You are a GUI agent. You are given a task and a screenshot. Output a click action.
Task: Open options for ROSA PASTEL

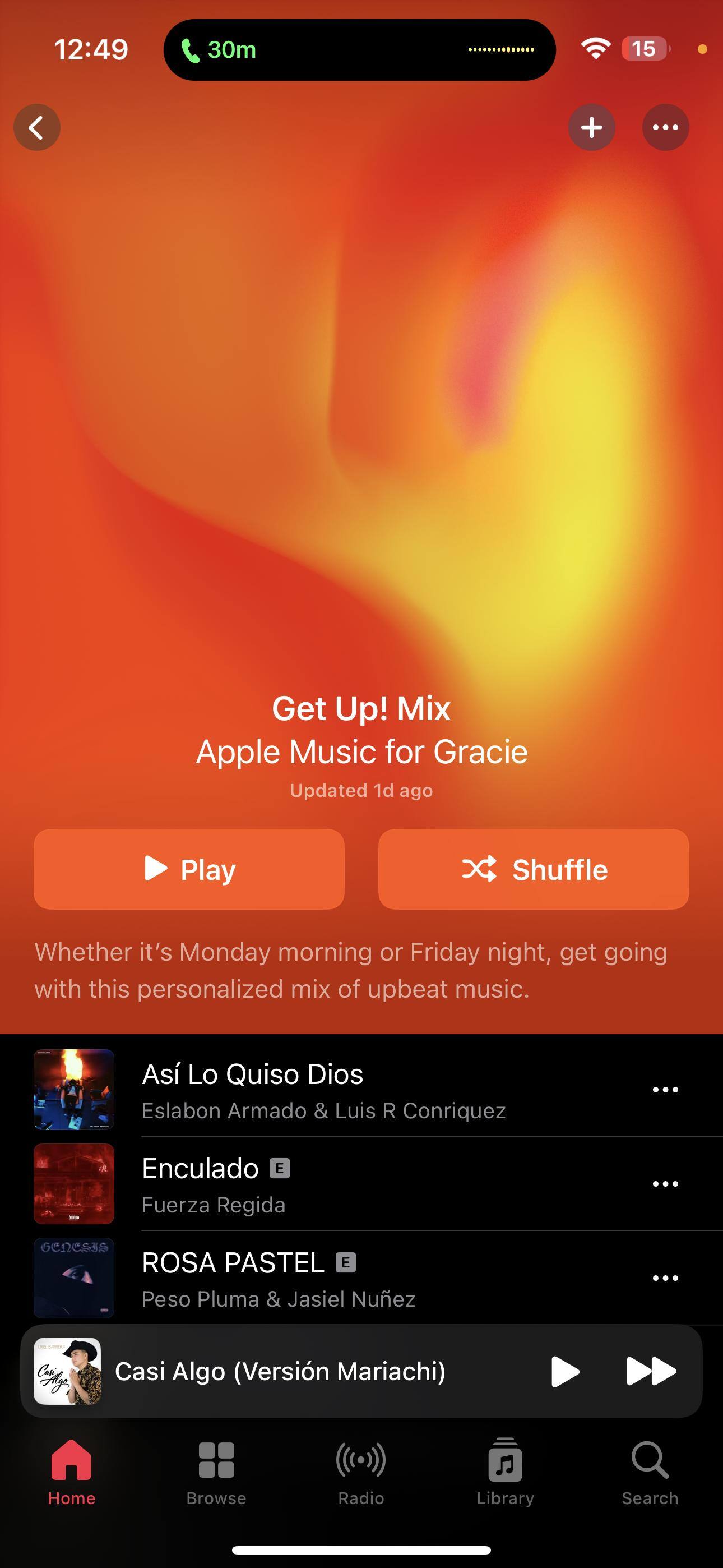[x=665, y=1278]
